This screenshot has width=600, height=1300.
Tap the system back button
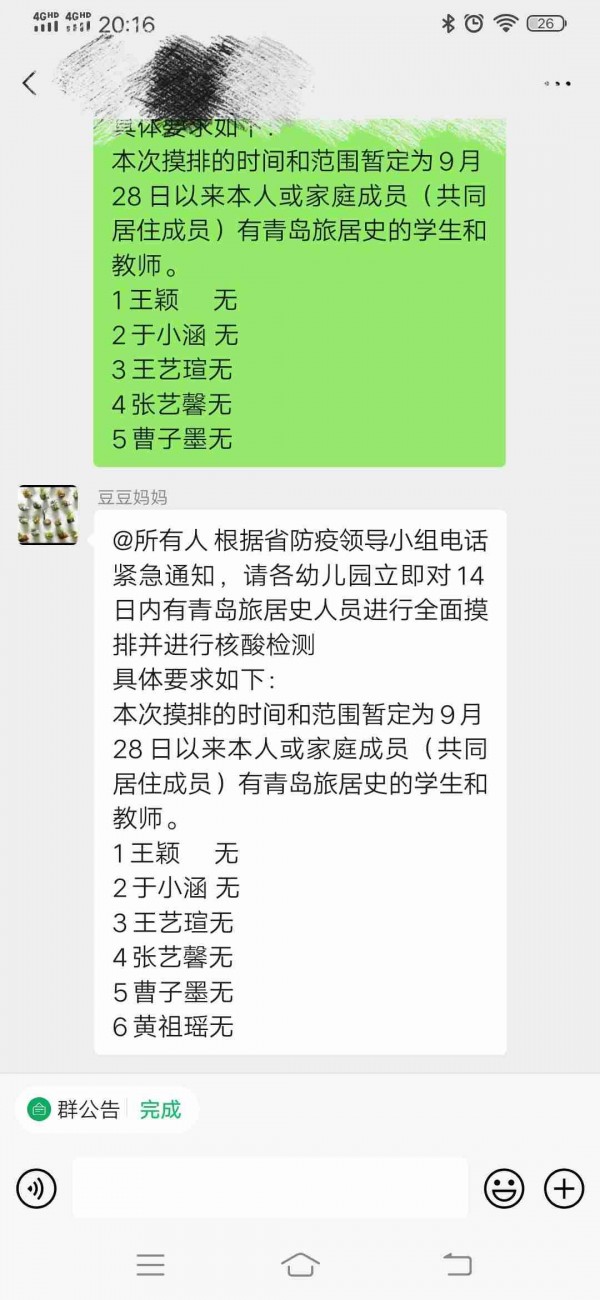[x=456, y=1264]
